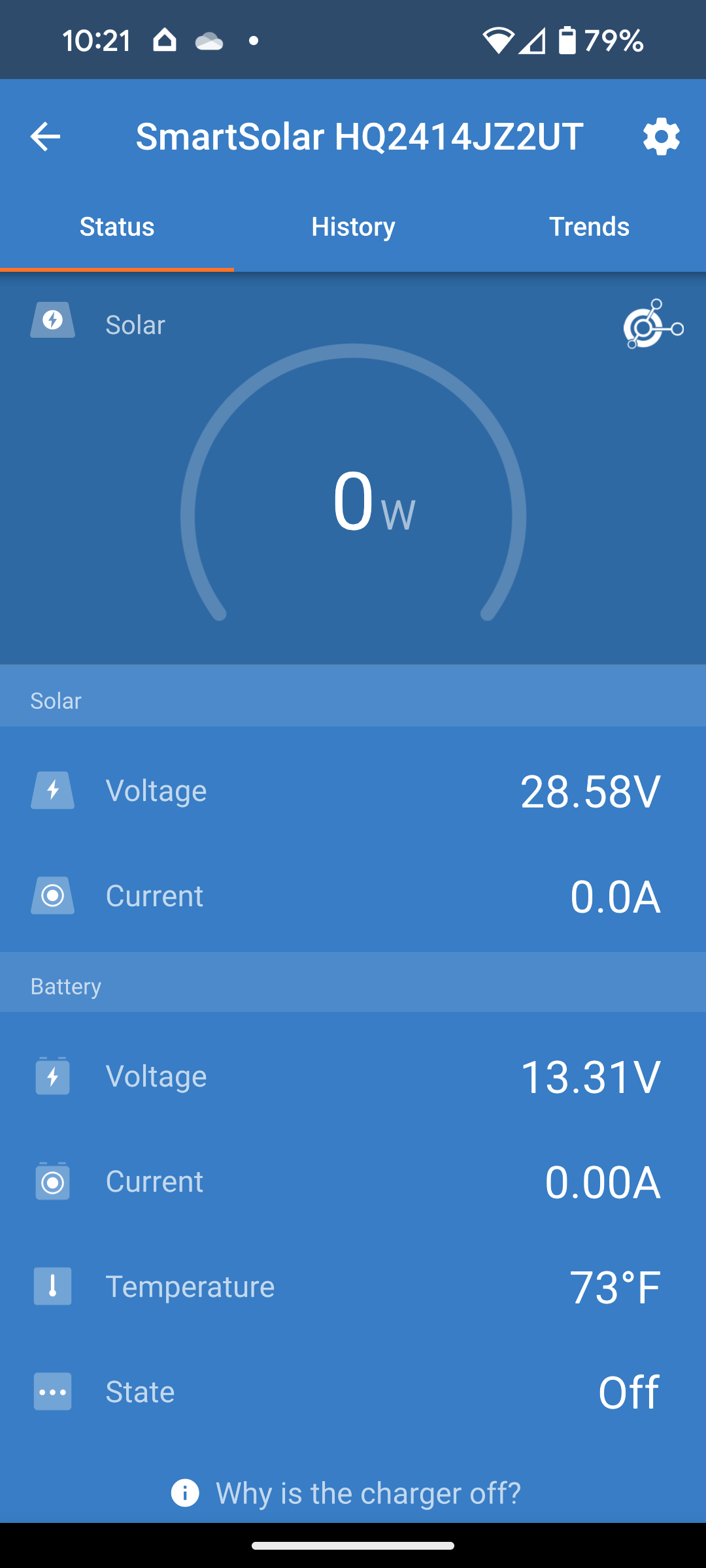706x1568 pixels.
Task: Go back using the arrow icon
Action: click(x=45, y=137)
